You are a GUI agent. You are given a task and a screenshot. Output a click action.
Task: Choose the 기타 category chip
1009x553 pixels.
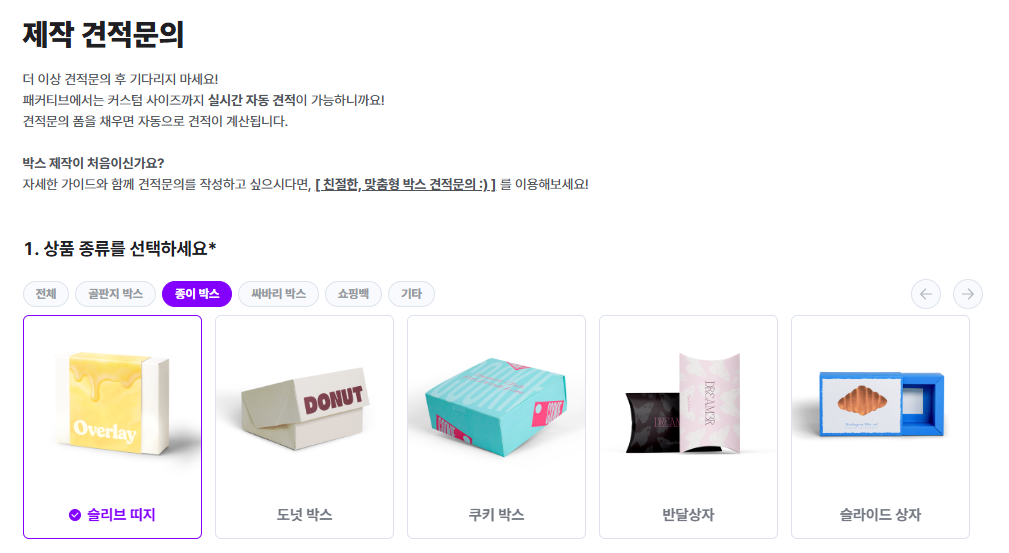pyautogui.click(x=411, y=294)
